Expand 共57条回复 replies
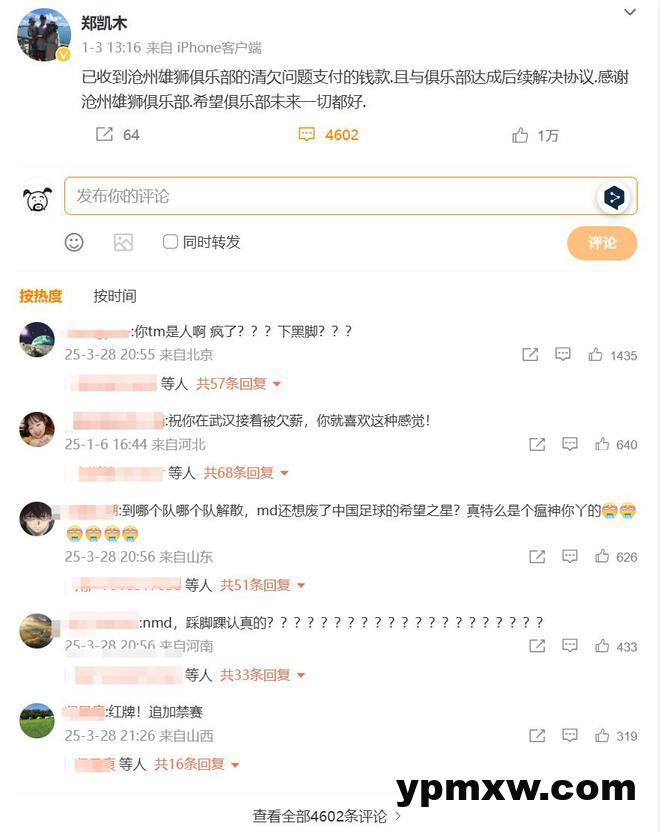 (238, 383)
